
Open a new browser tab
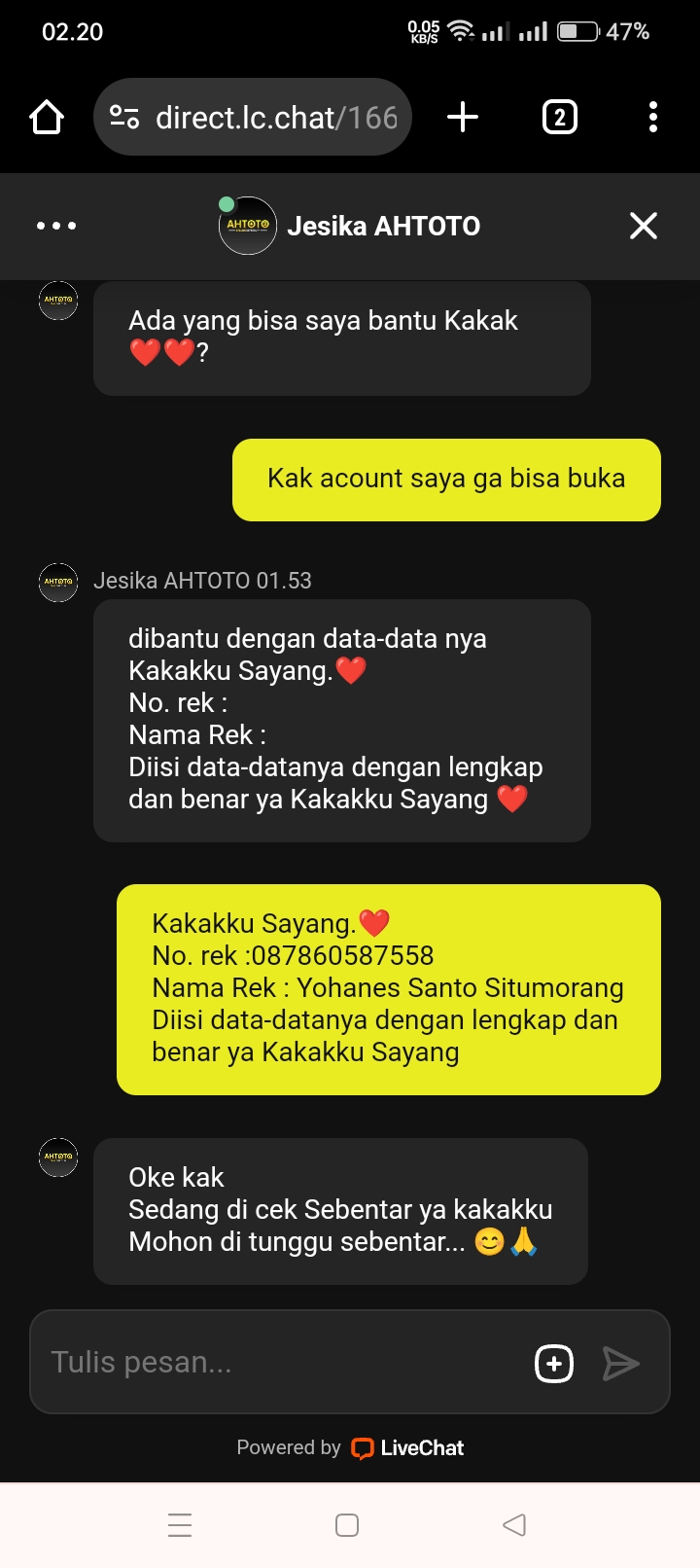[463, 118]
